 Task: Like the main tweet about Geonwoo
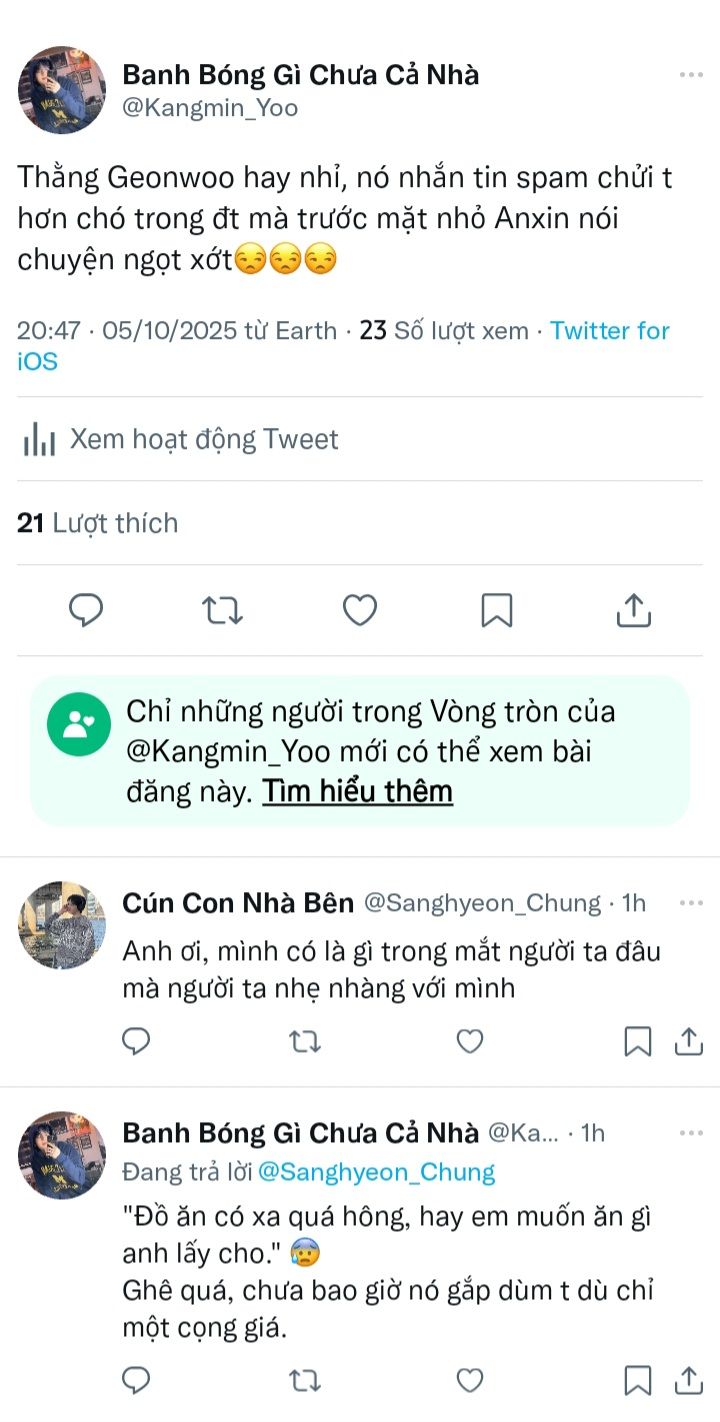360,610
